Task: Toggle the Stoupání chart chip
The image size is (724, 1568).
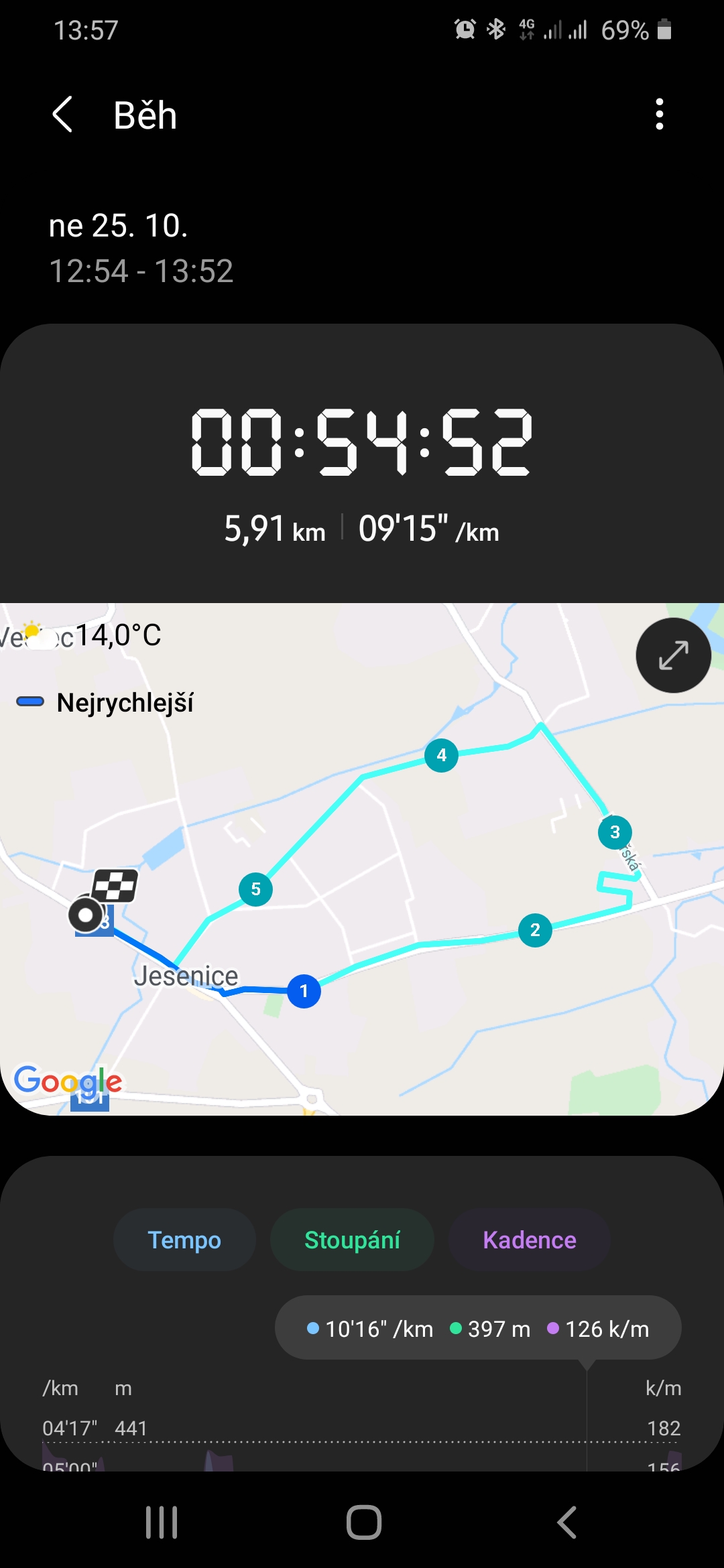Action: [x=352, y=1240]
